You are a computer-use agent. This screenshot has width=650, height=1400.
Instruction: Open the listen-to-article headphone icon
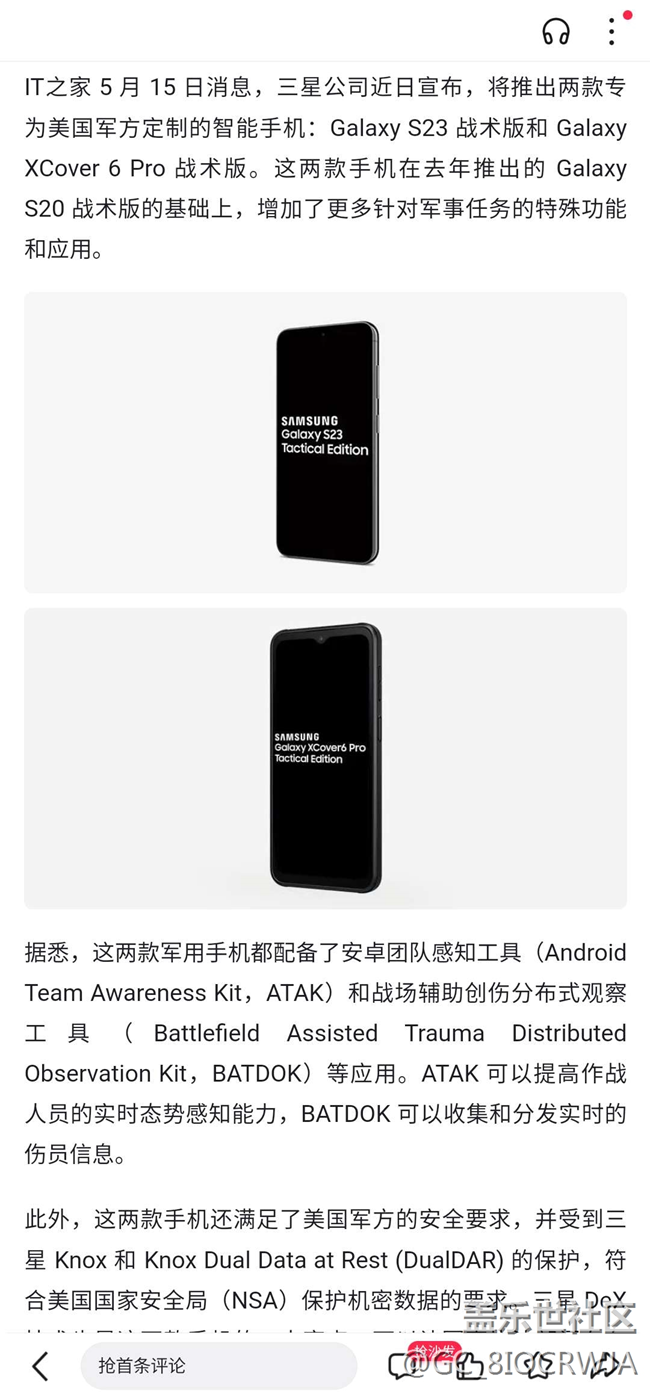556,31
